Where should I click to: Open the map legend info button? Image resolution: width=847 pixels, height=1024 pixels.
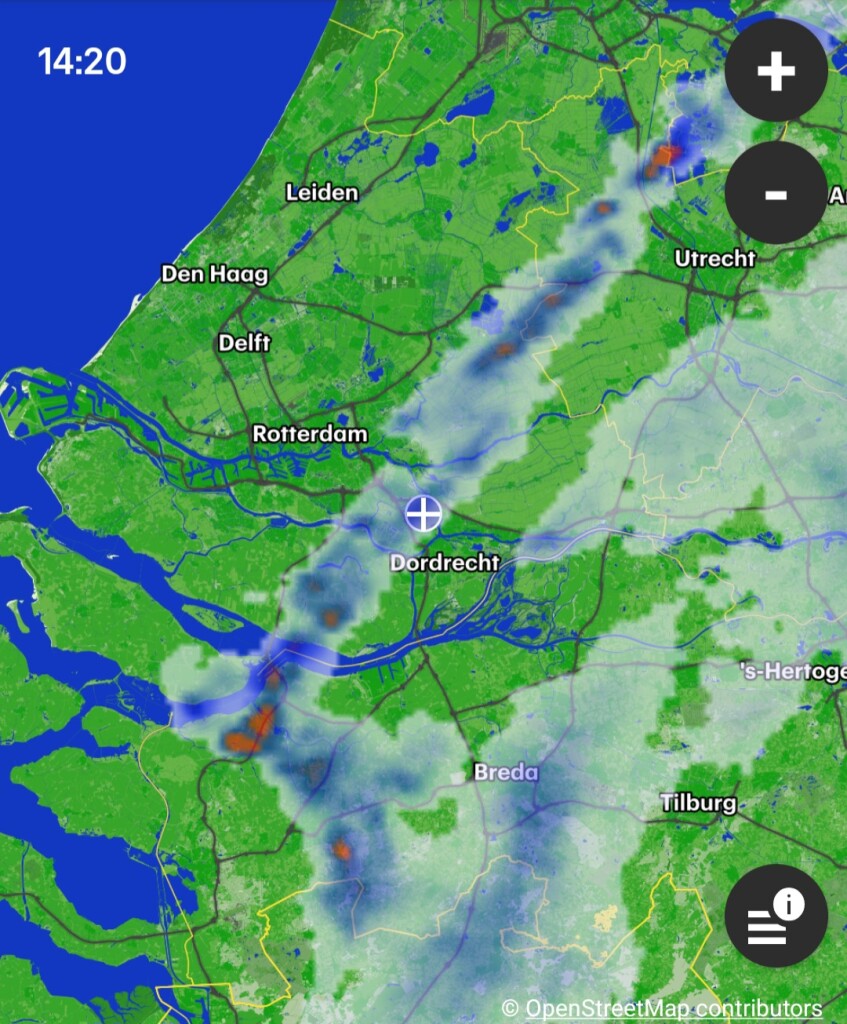point(776,915)
